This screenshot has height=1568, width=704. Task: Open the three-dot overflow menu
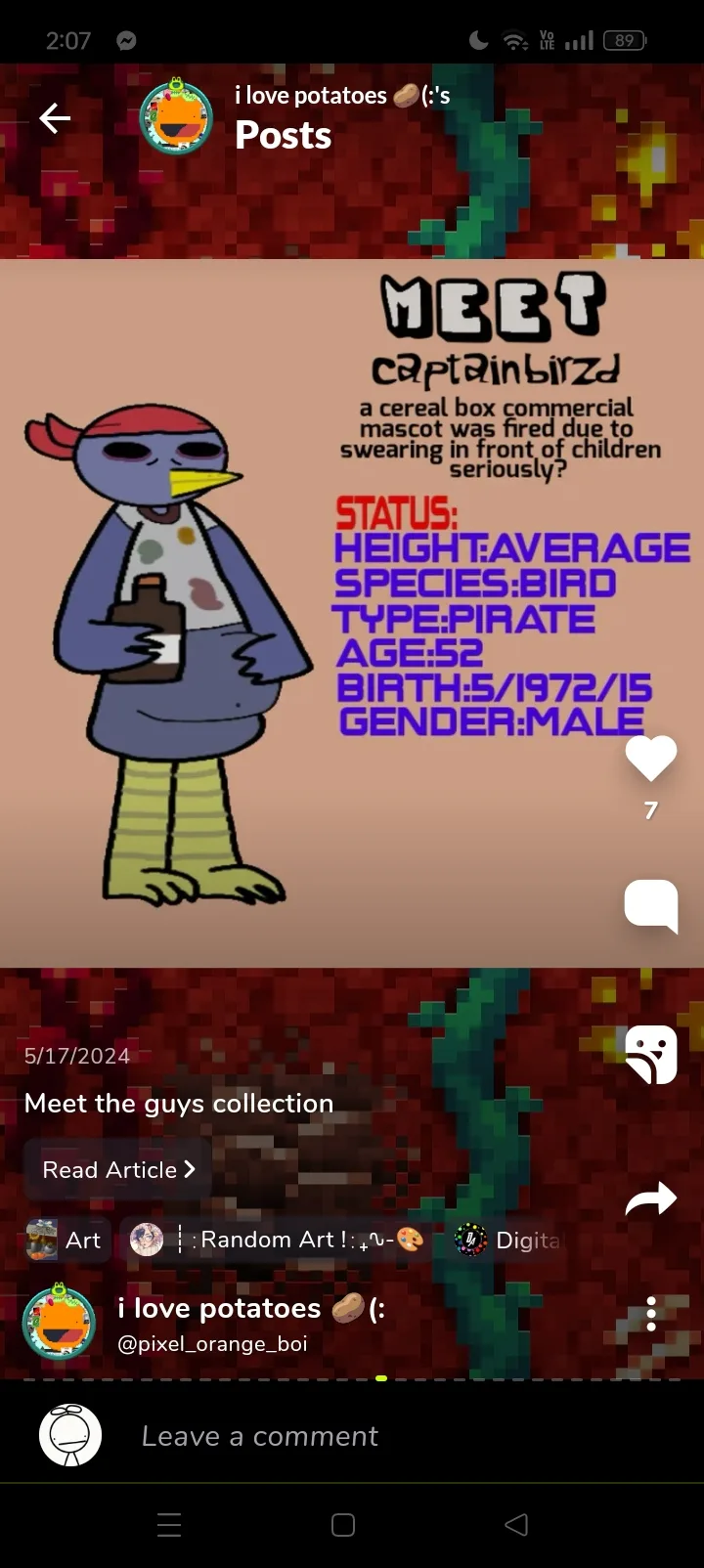tap(651, 1314)
